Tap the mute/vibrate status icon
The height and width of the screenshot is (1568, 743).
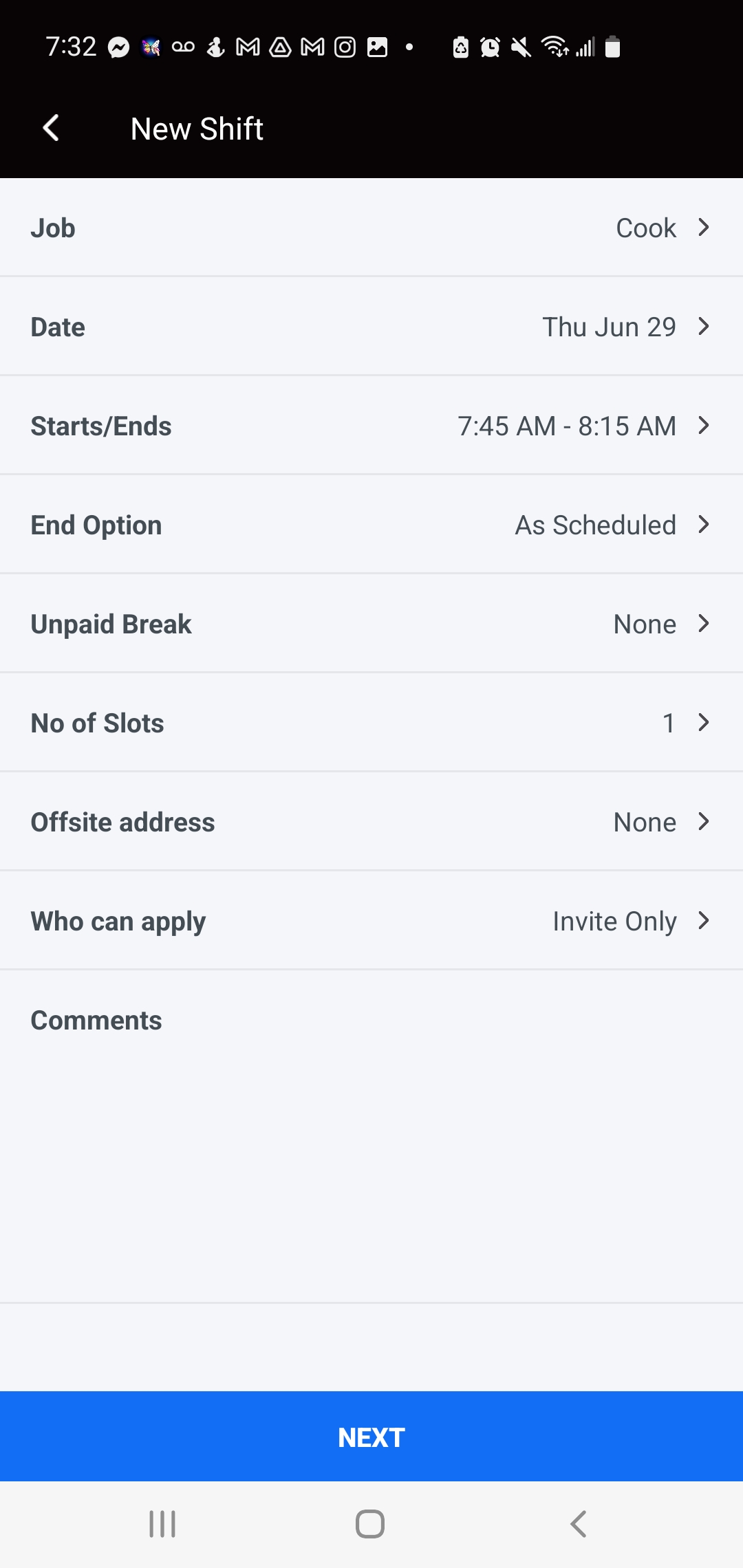pyautogui.click(x=521, y=46)
